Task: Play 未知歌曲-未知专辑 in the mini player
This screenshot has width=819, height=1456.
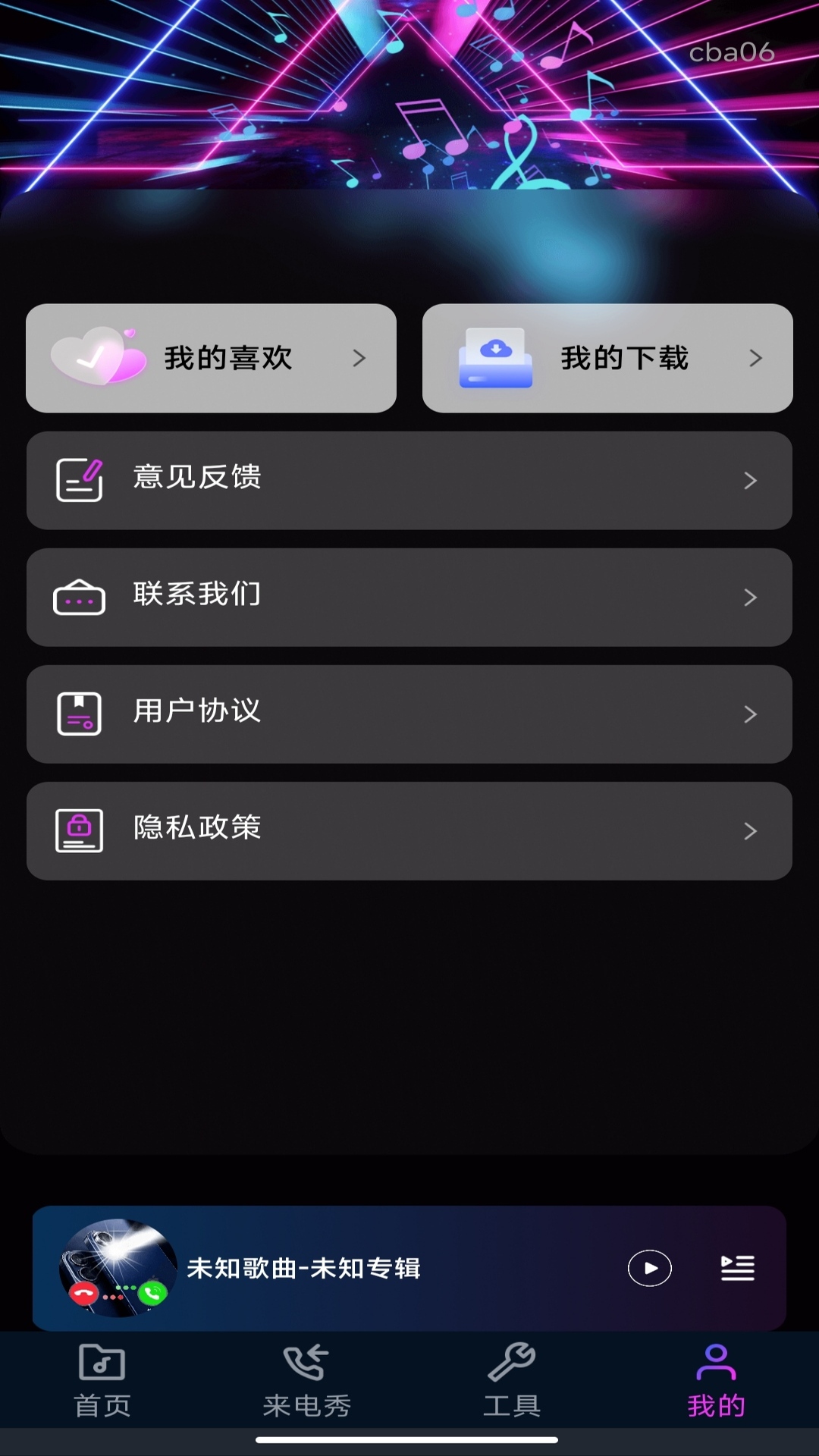Action: pyautogui.click(x=650, y=1267)
